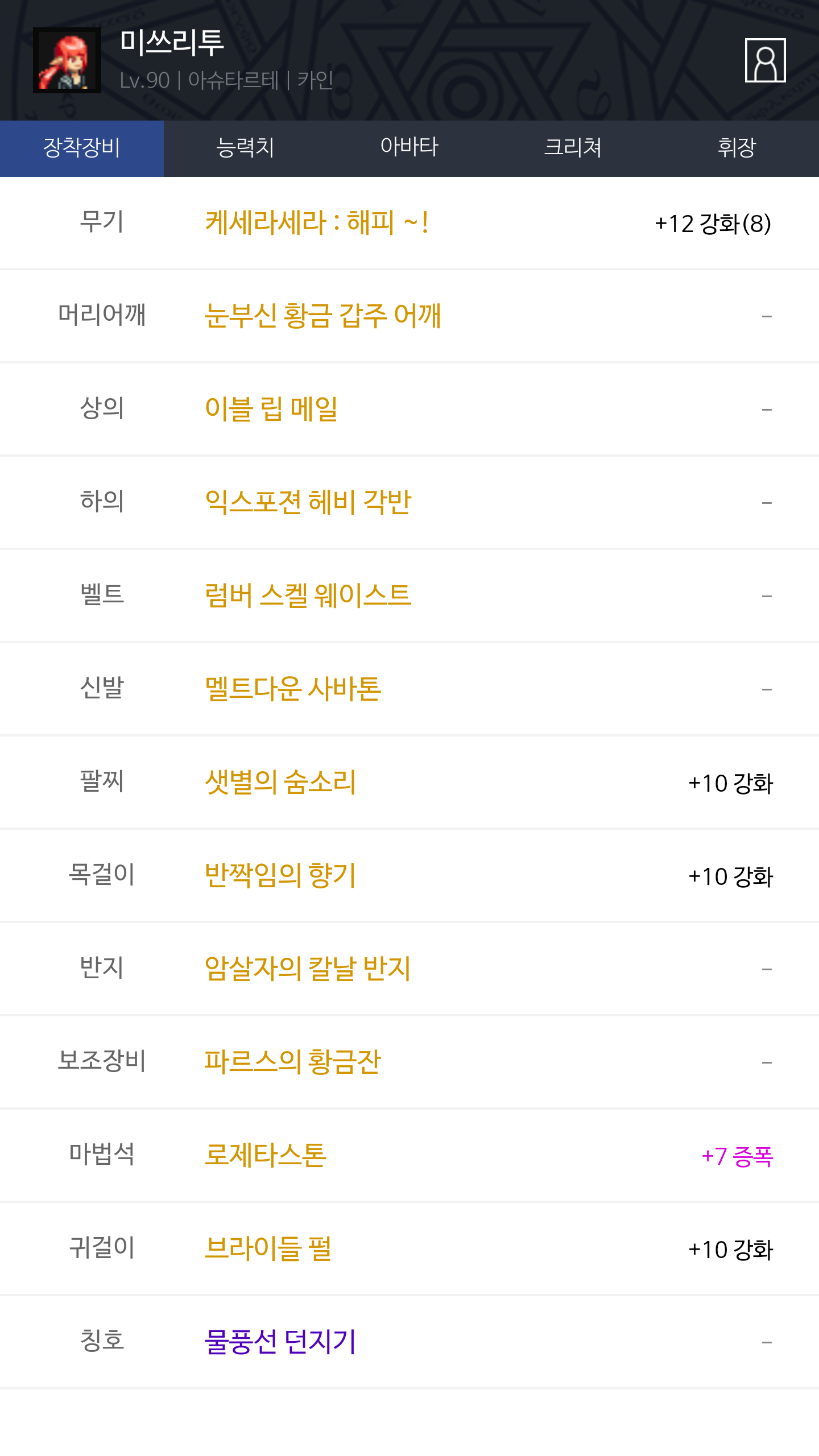
Task: Open the character profile icon
Action: pos(765,60)
